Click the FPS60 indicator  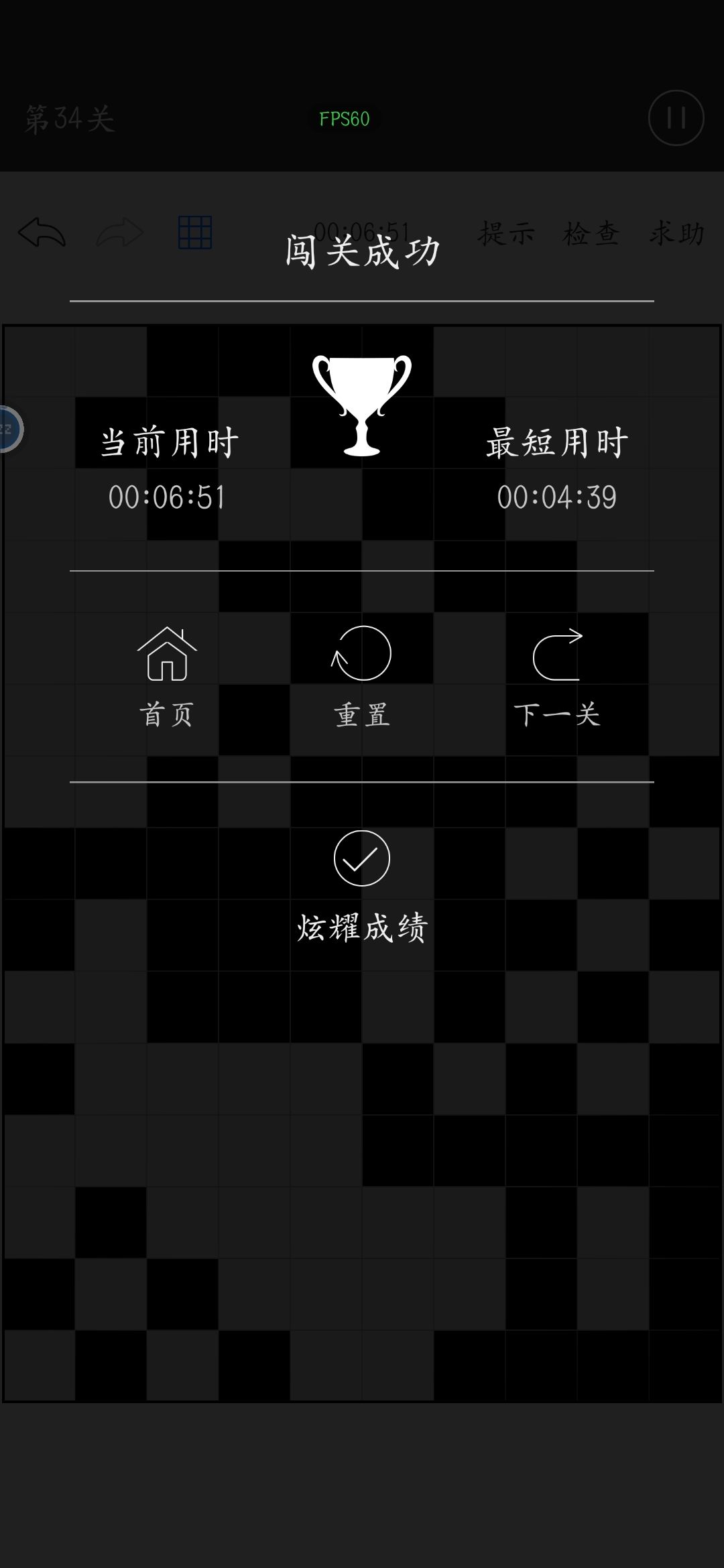343,119
